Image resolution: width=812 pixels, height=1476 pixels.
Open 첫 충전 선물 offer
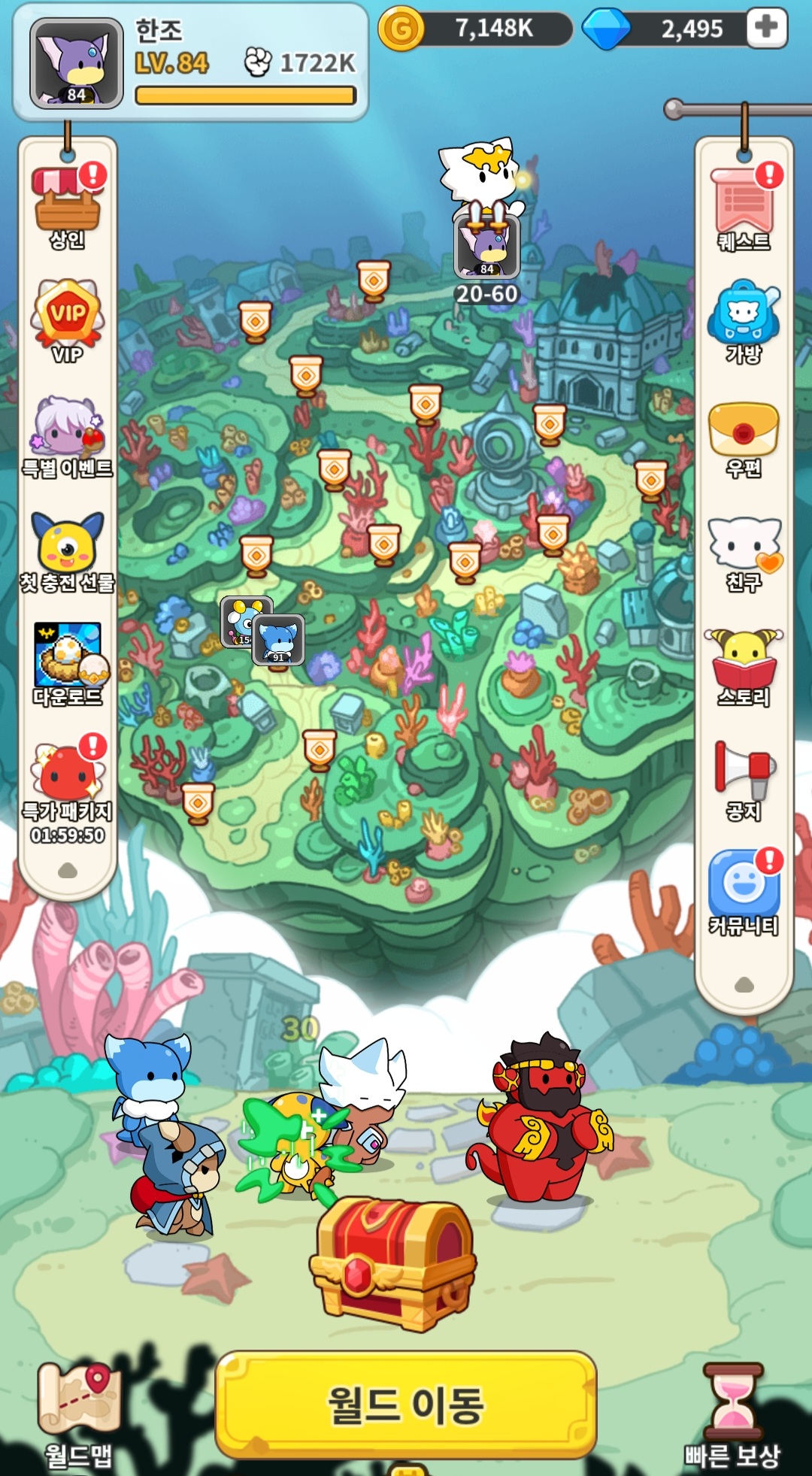(x=67, y=547)
